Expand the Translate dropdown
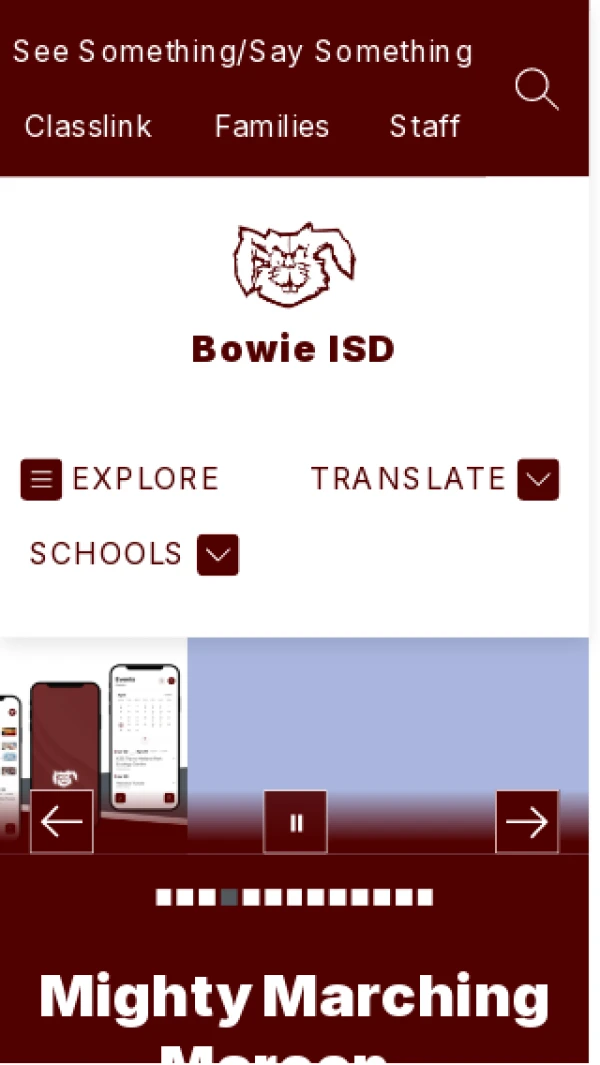600x1065 pixels. 537,480
